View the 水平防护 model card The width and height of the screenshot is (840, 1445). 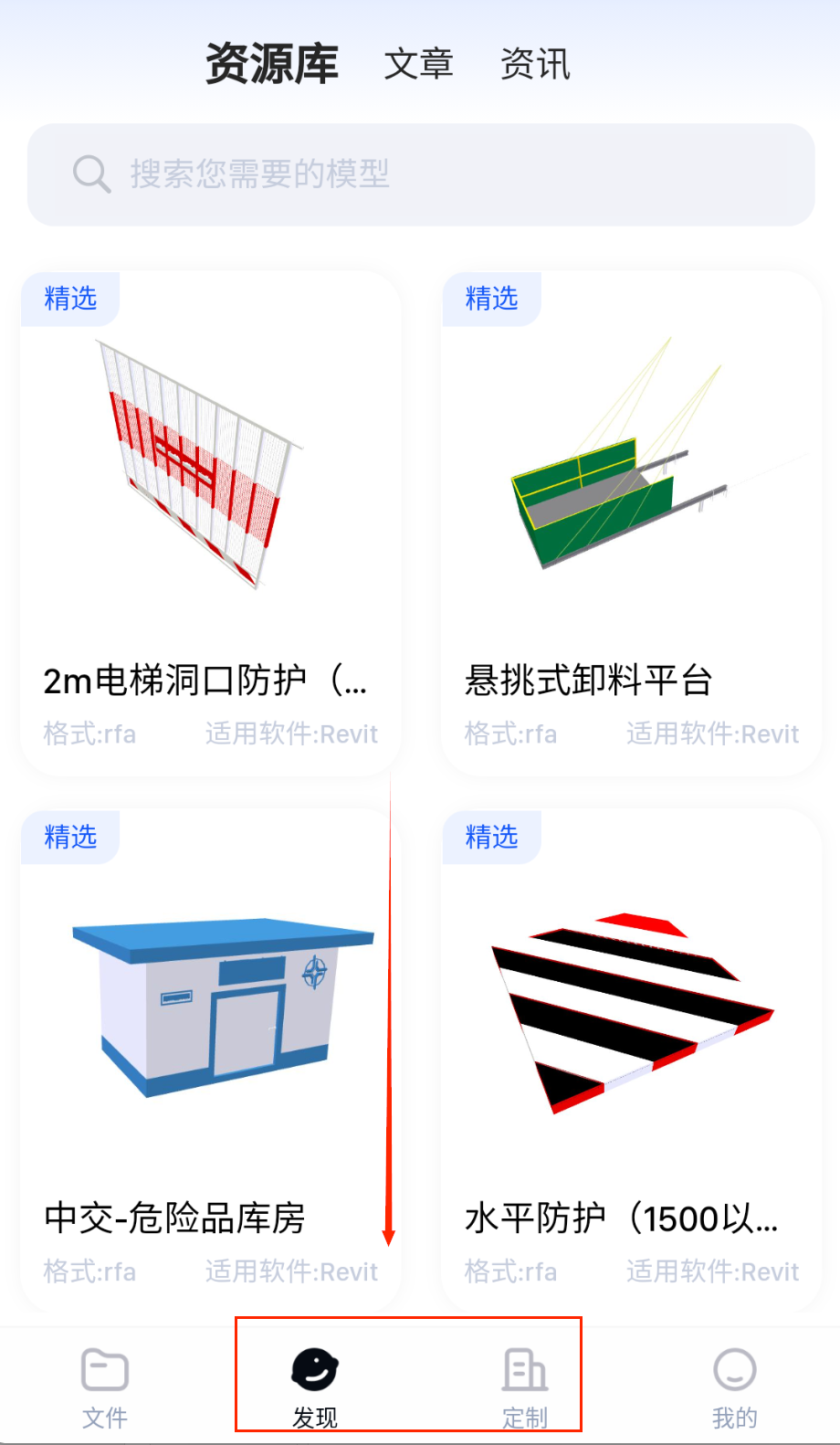(x=632, y=1060)
